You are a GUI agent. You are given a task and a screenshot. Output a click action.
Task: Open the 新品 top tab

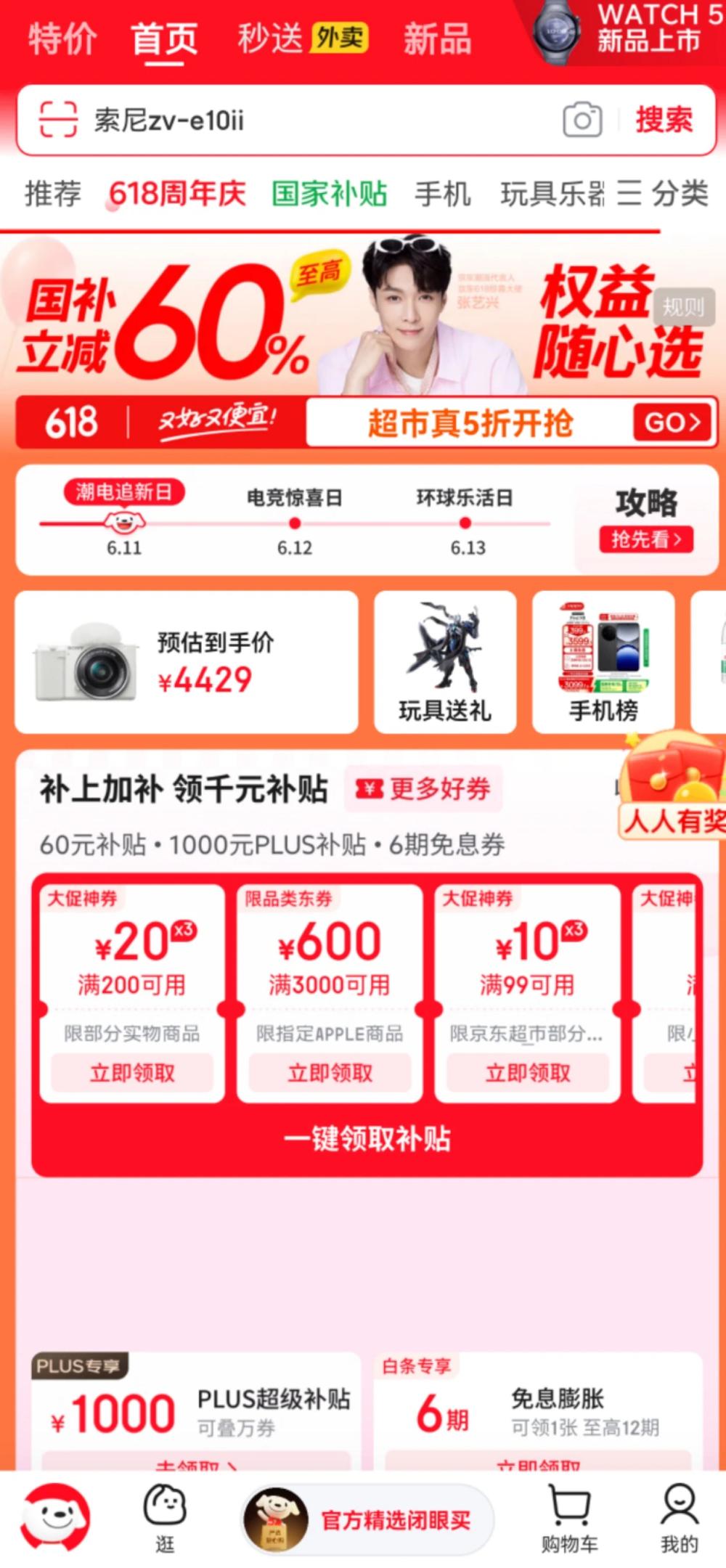coord(437,38)
